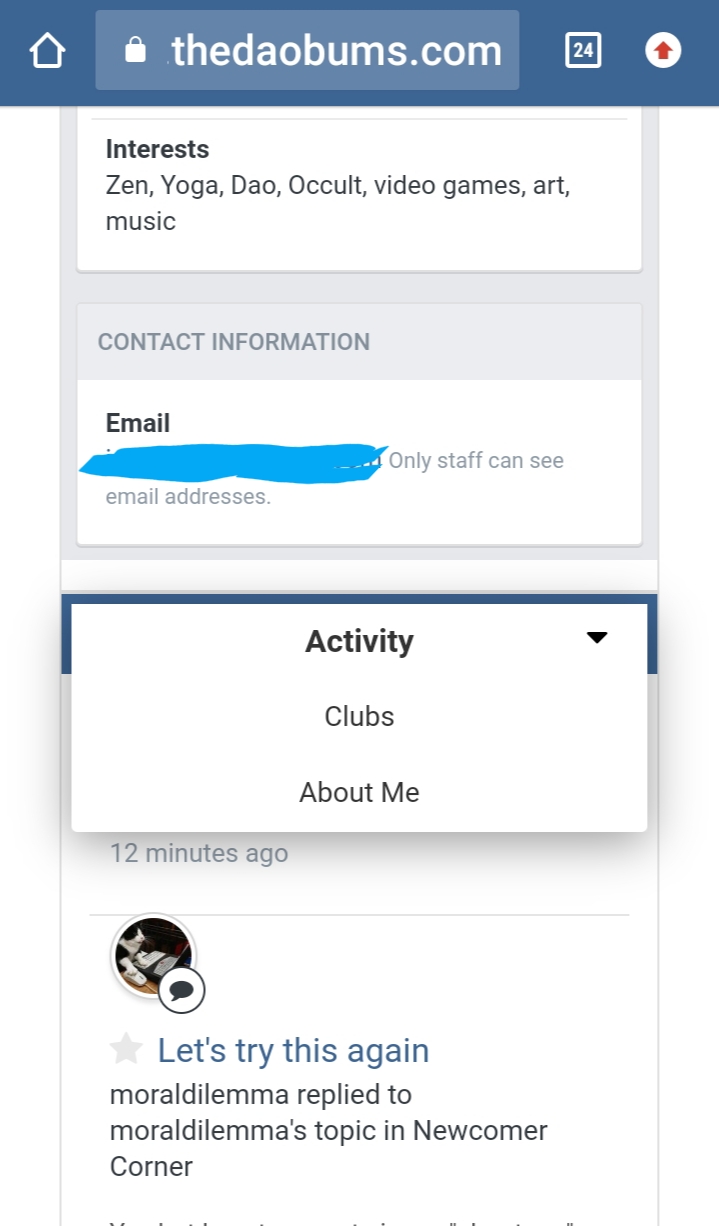
Task: Tap moraldilemma's avatar on the post
Action: click(152, 955)
